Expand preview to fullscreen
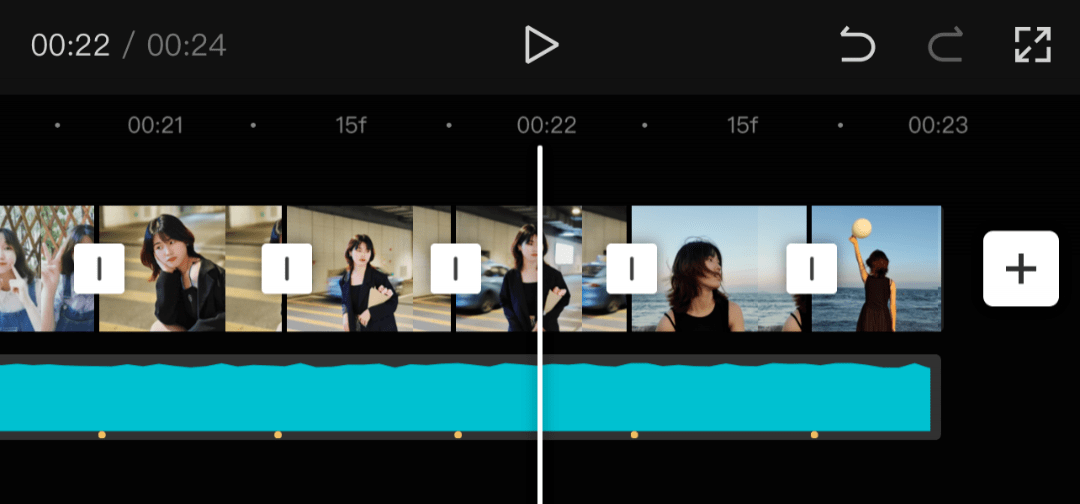Viewport: 1080px width, 504px height. coord(1033,45)
